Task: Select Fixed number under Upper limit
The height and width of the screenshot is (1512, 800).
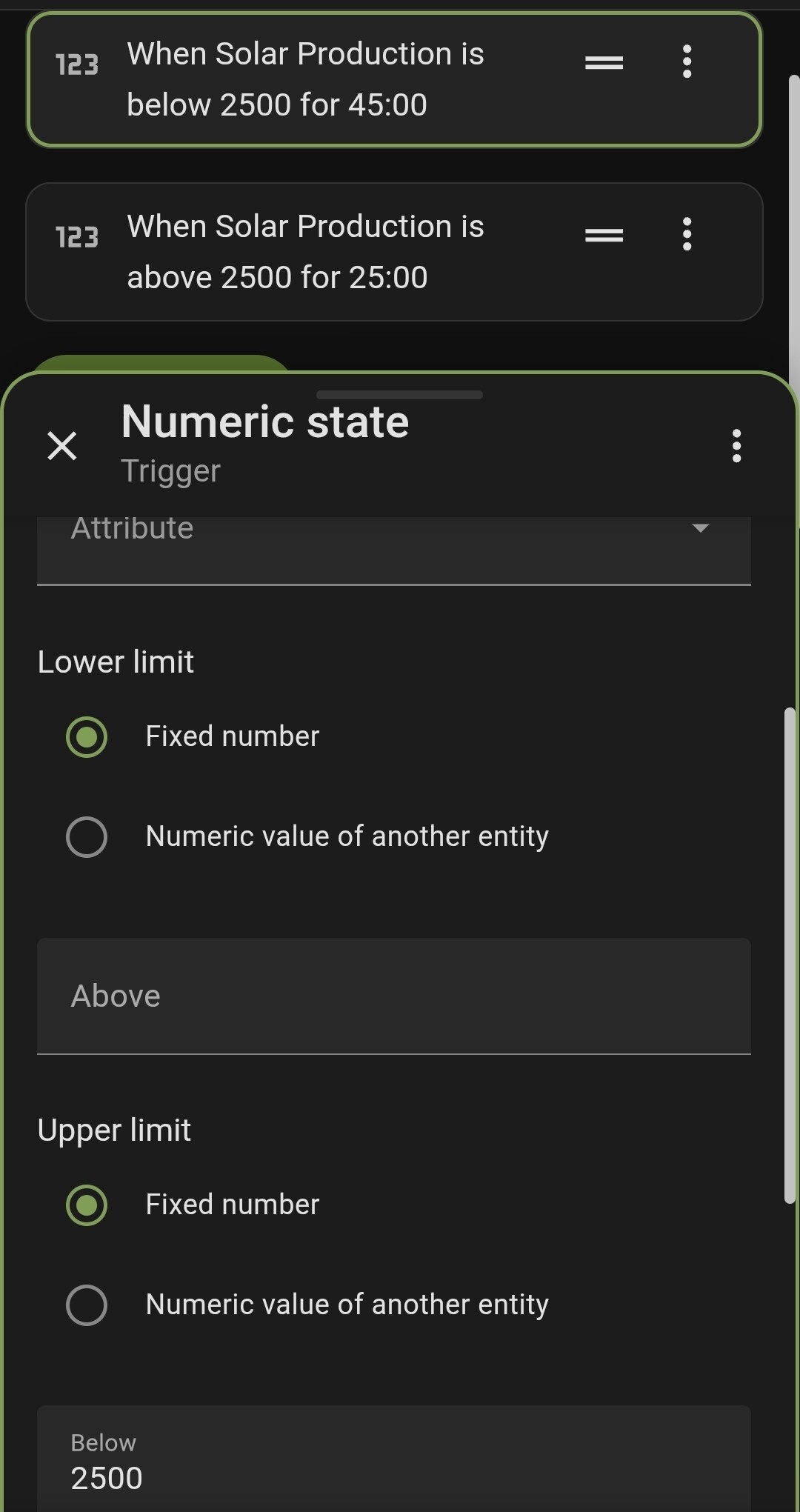Action: (87, 1205)
